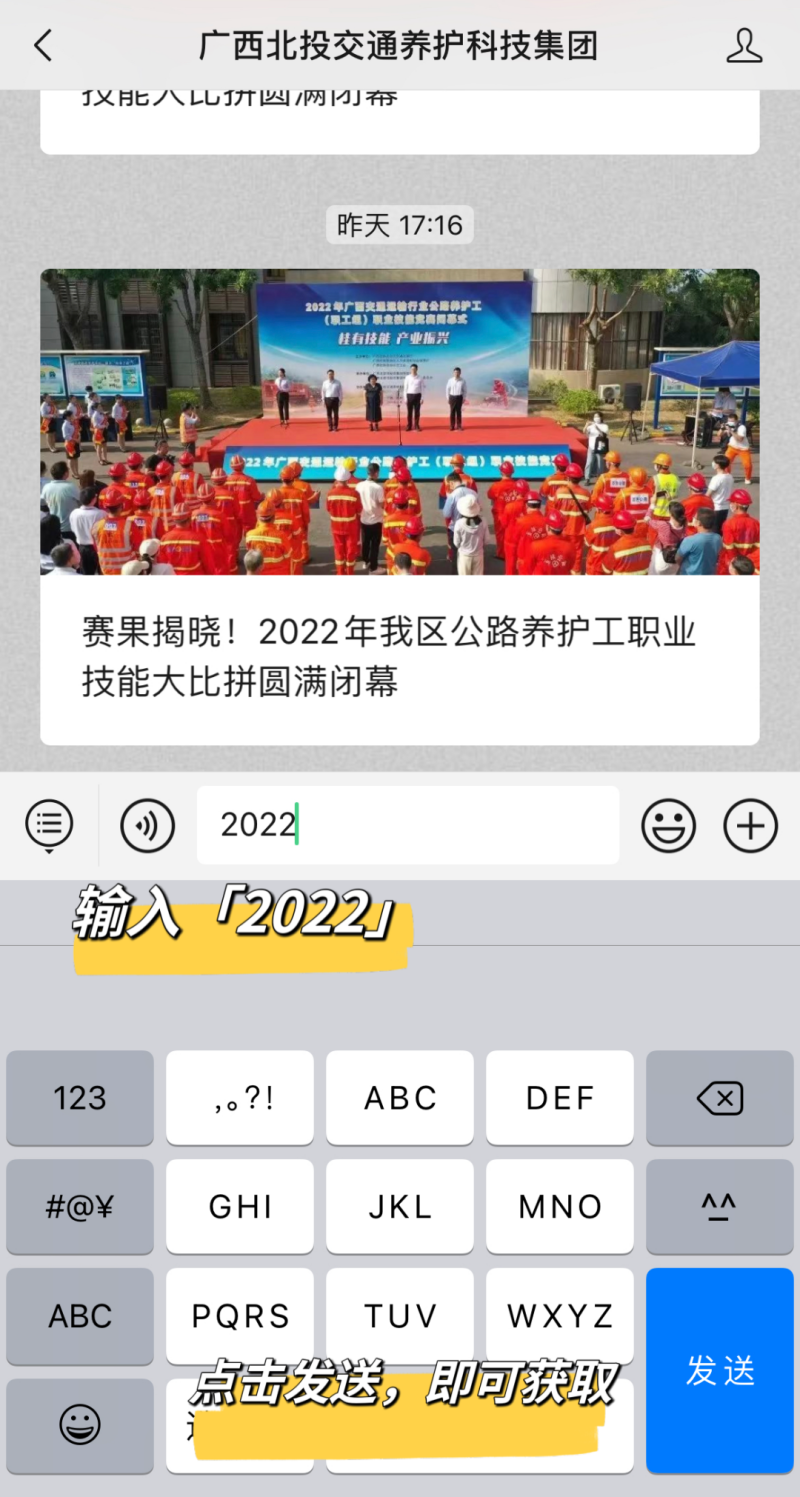
Task: Open the official account profile icon
Action: (x=744, y=45)
